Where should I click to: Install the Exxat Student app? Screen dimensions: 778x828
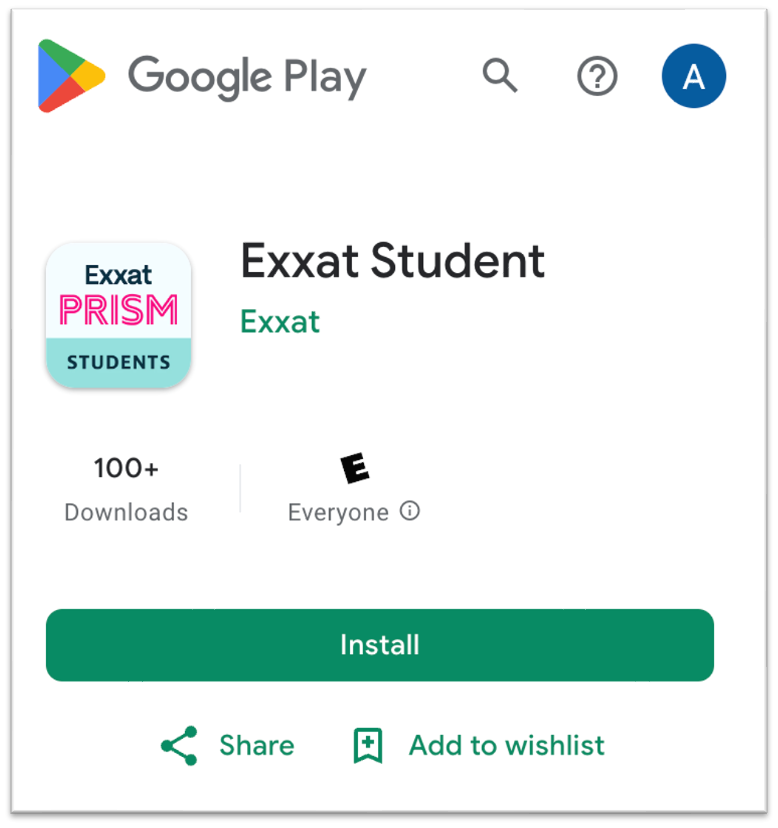380,645
